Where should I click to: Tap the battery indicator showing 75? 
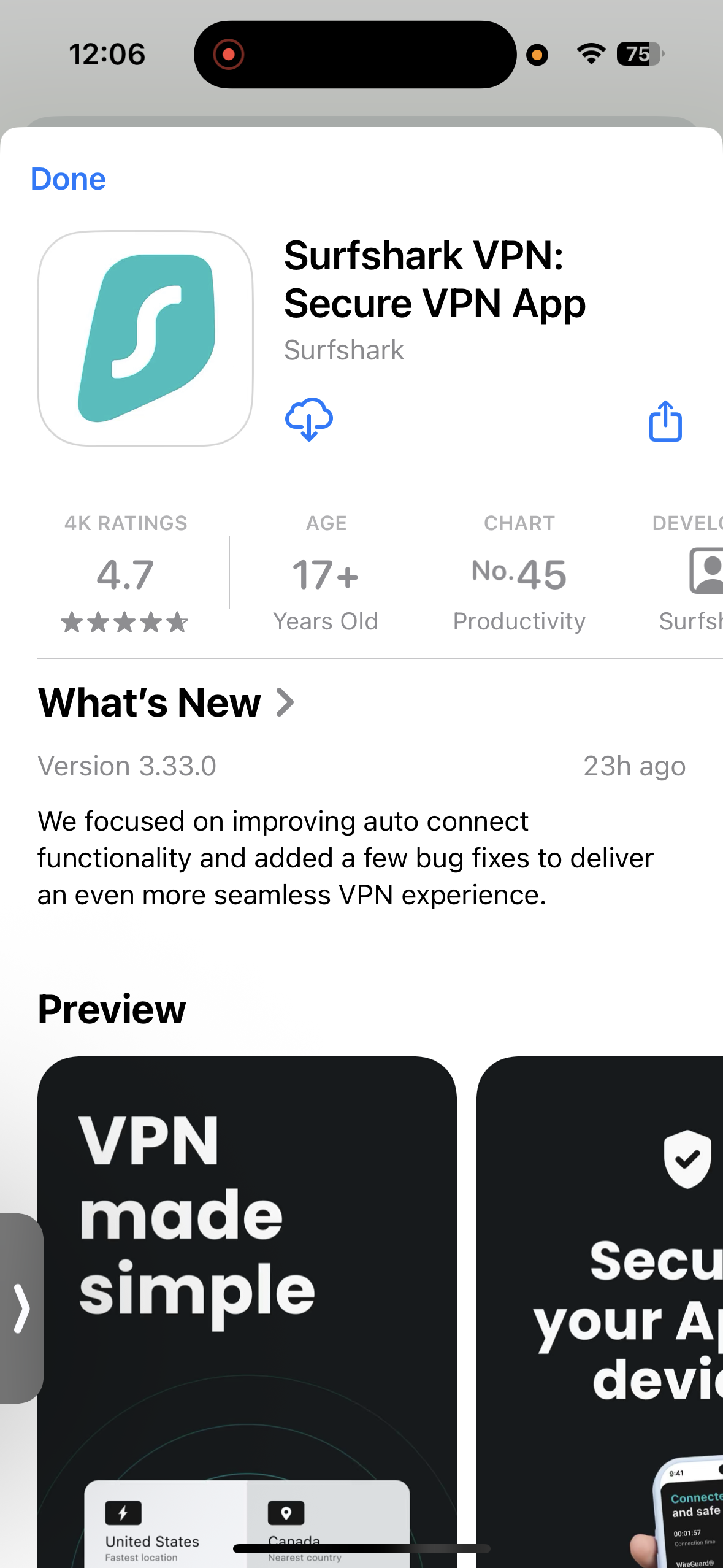click(640, 55)
